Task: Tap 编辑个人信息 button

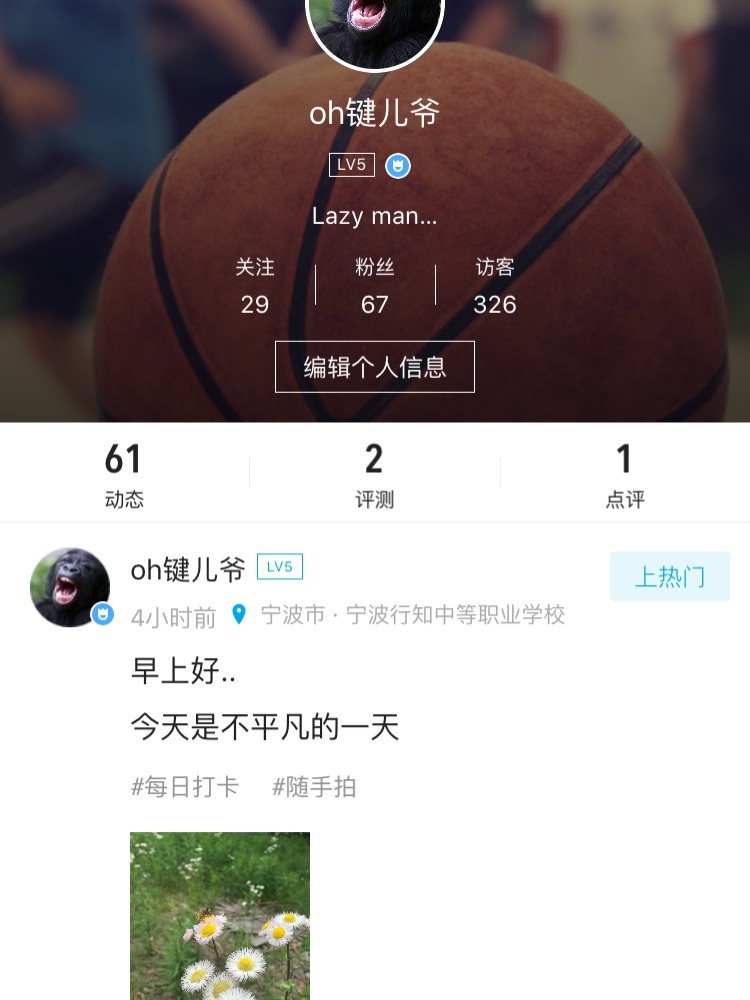Action: (x=374, y=367)
